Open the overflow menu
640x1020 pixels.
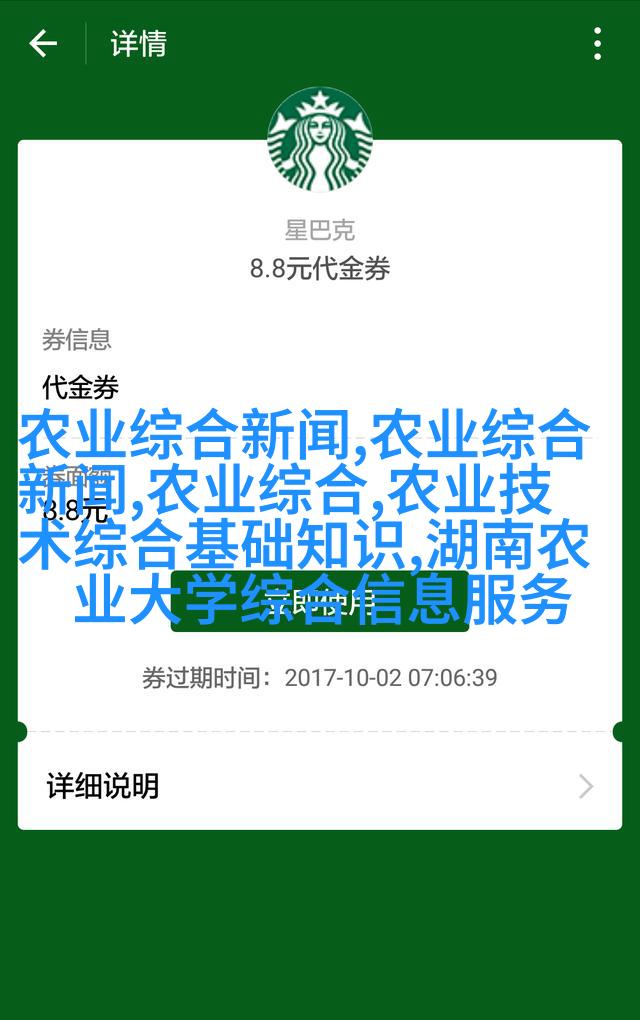coord(597,44)
